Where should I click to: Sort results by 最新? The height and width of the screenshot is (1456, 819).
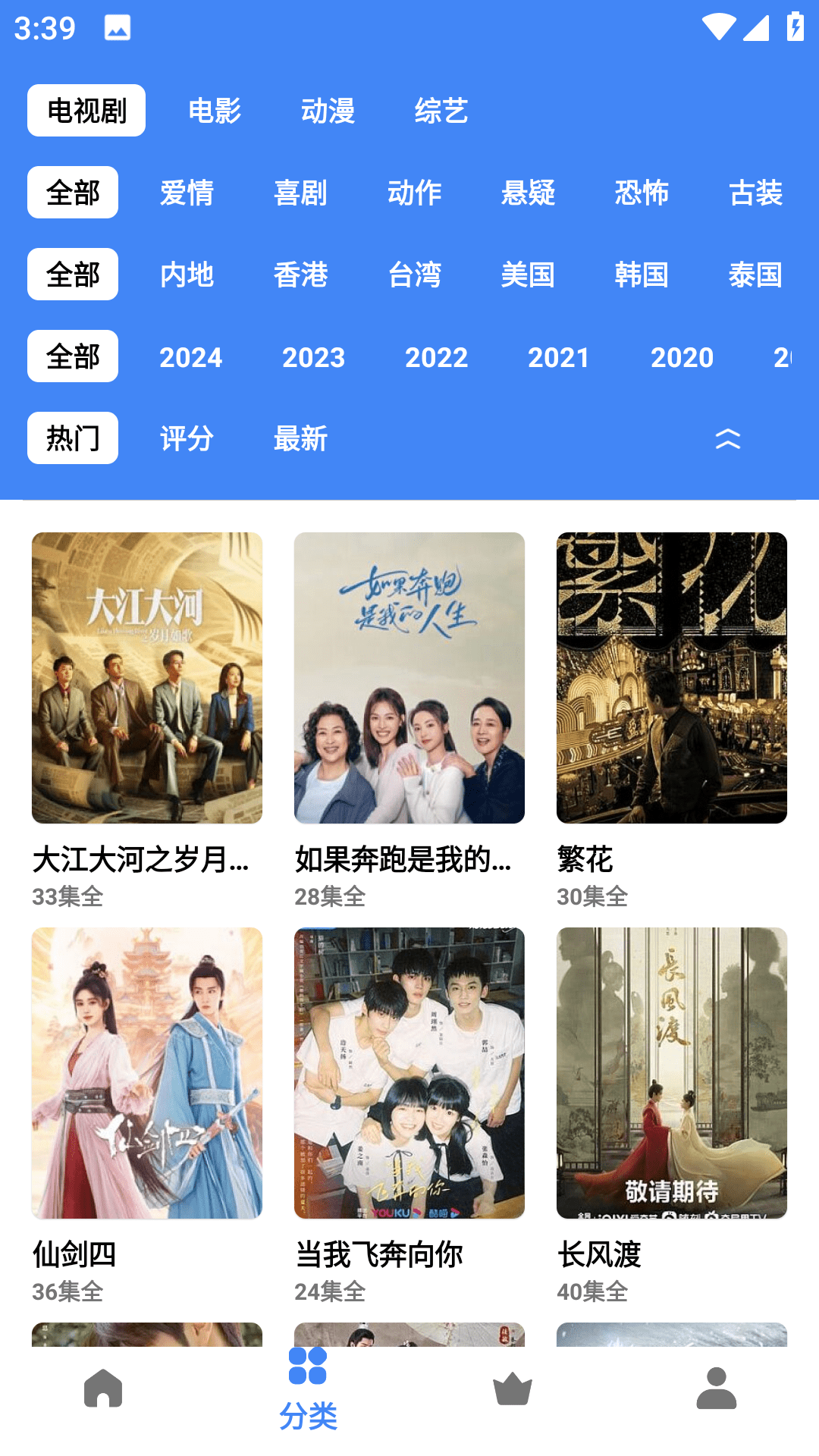300,438
